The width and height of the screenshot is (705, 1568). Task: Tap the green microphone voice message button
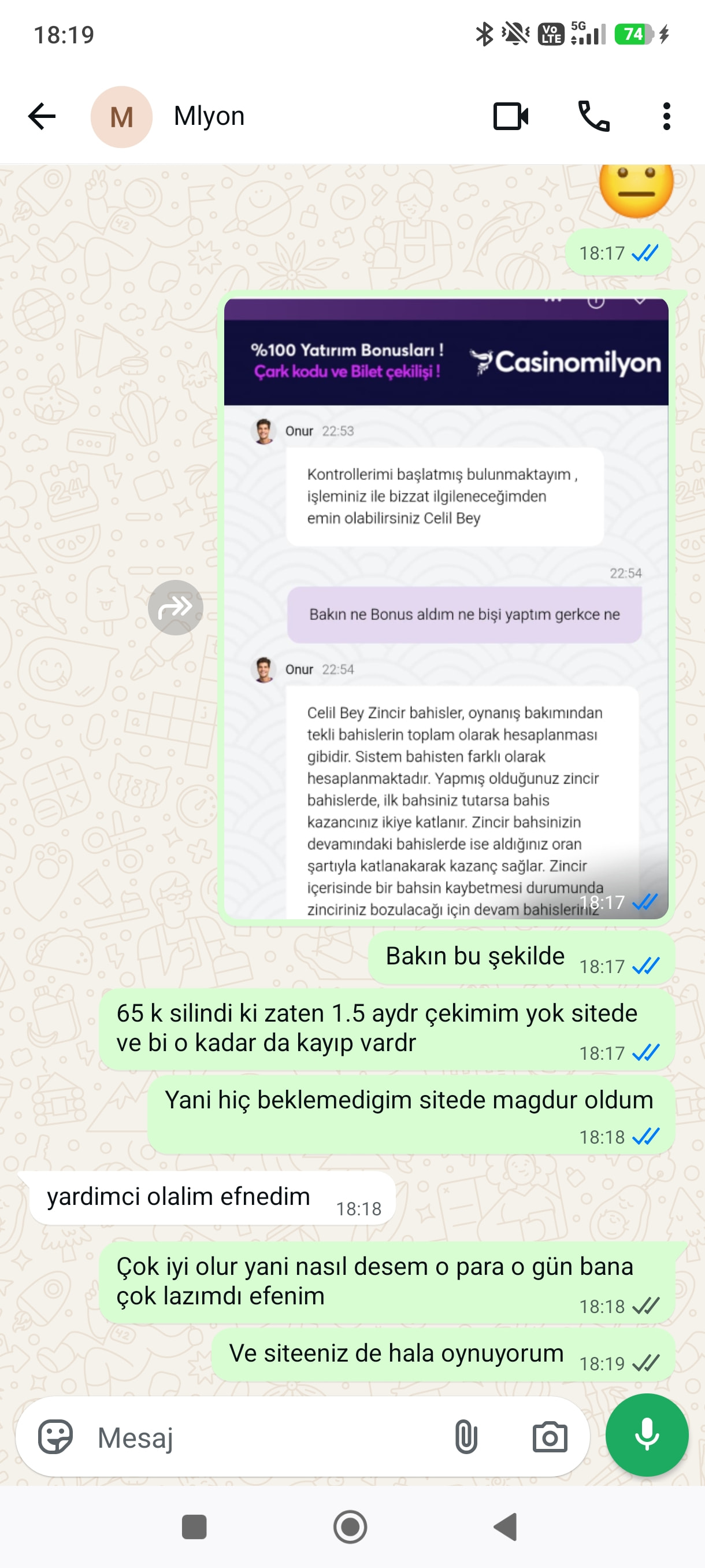pos(647,1434)
